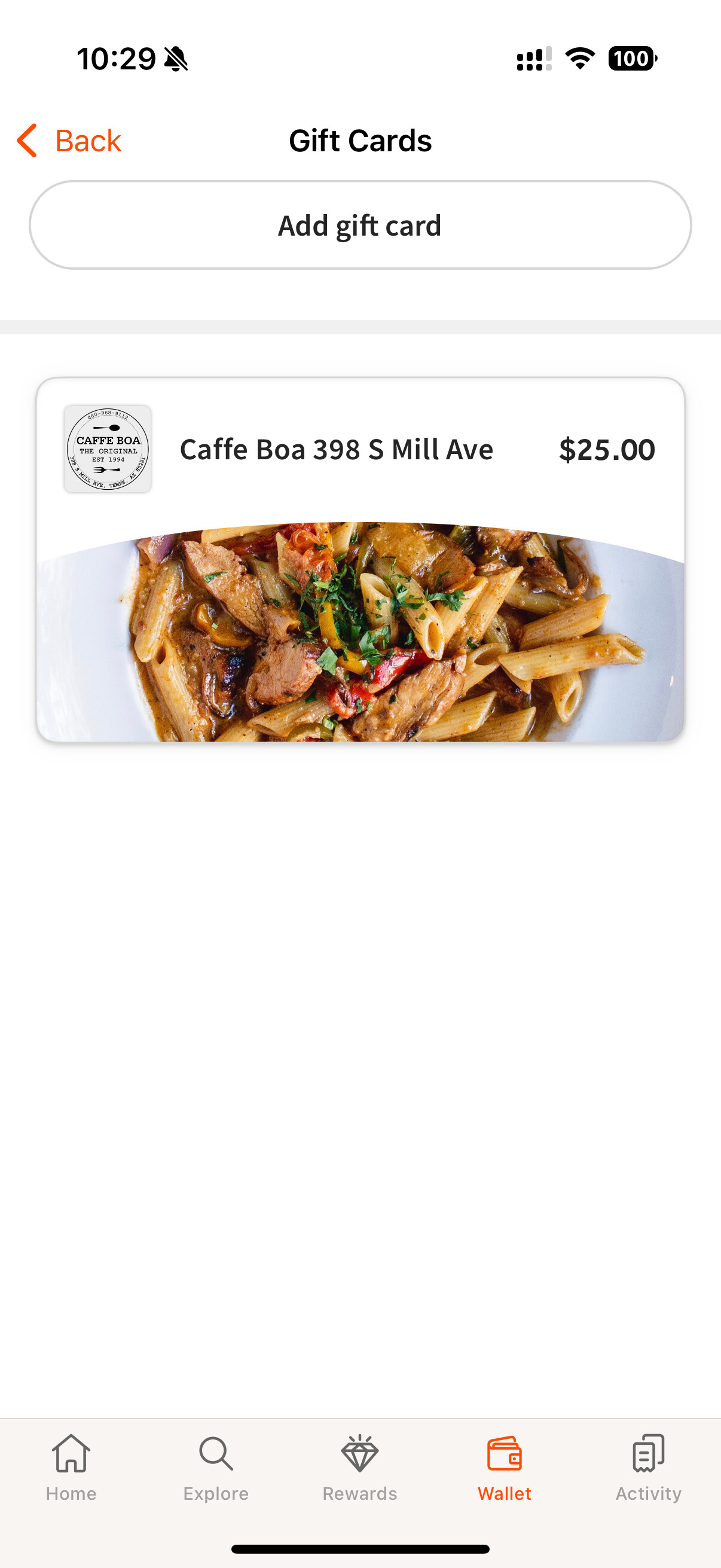Tap the Add gift card button
Screen dimensions: 721x1568
(360, 225)
